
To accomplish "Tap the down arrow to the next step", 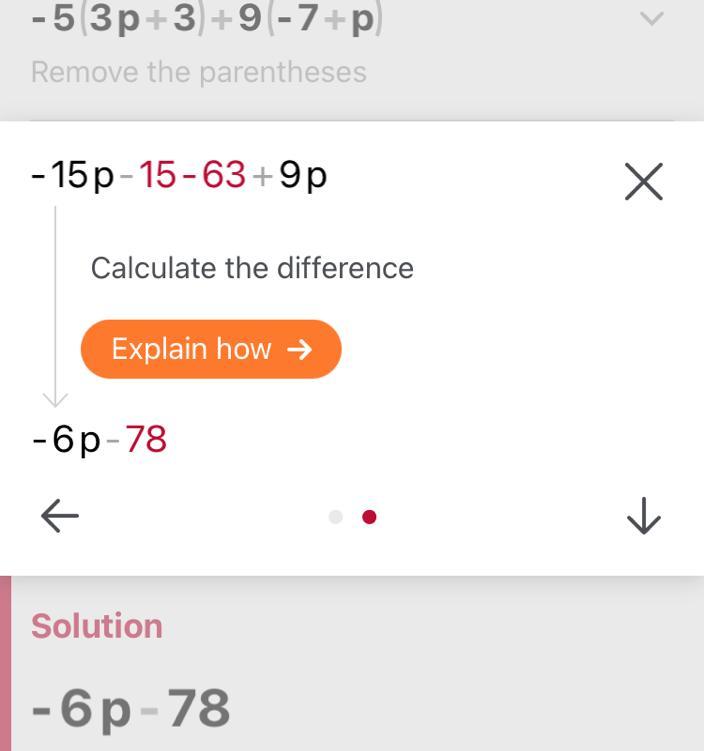I will (x=643, y=516).
